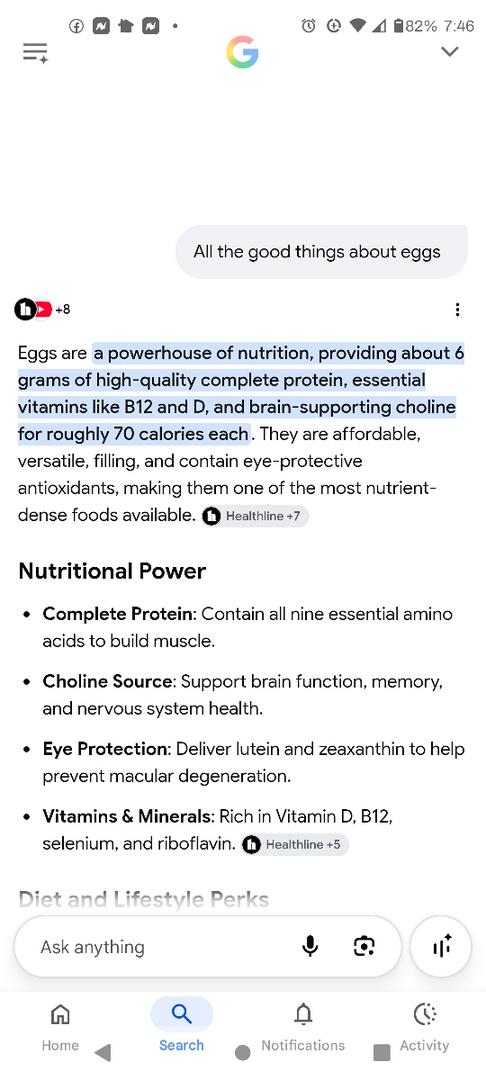Open the +8 sources icons
Screen dimensions: 486x1080
click(42, 310)
